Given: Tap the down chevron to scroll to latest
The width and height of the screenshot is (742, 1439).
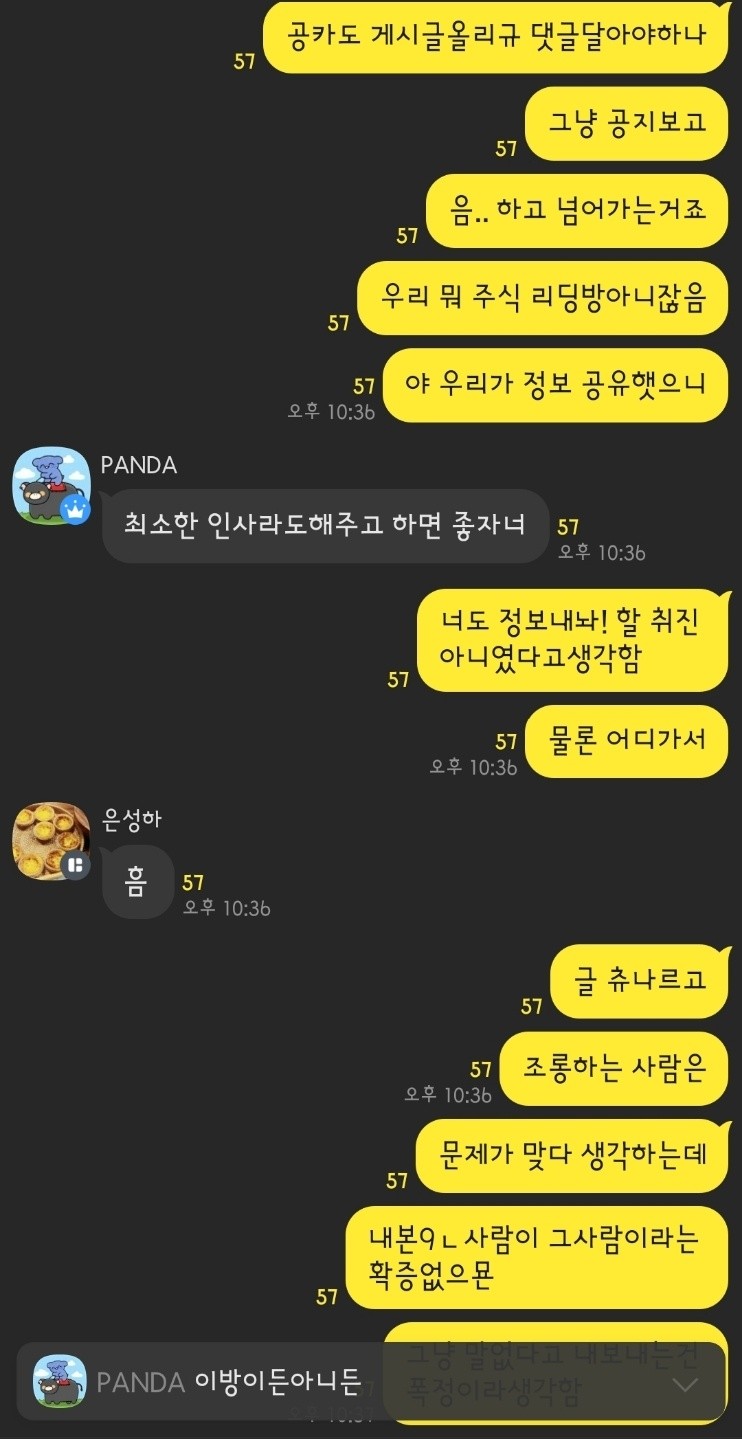Looking at the screenshot, I should tap(685, 1384).
